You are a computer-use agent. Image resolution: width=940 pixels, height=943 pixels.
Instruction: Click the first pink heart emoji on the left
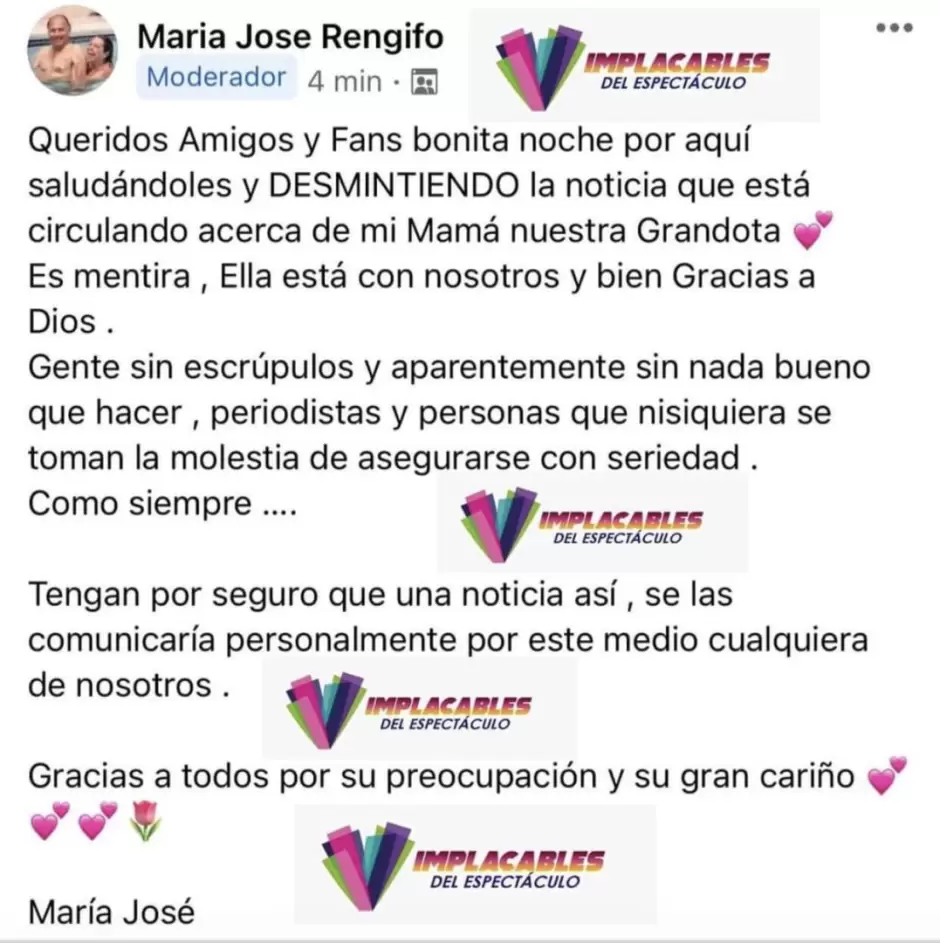point(45,821)
